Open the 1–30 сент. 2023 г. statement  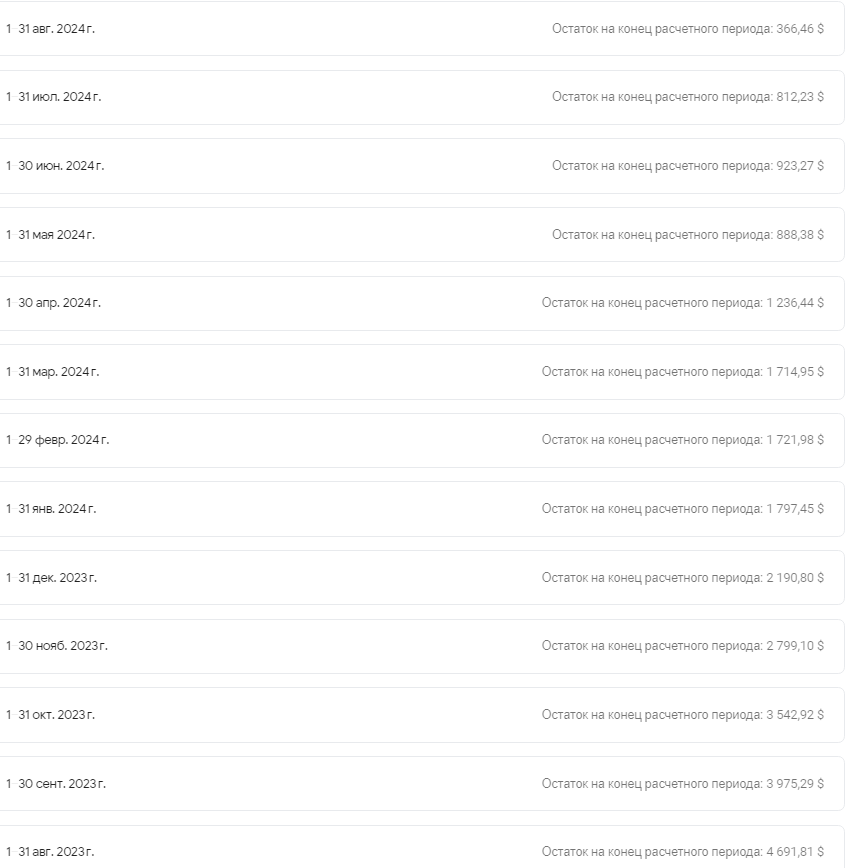[421, 783]
